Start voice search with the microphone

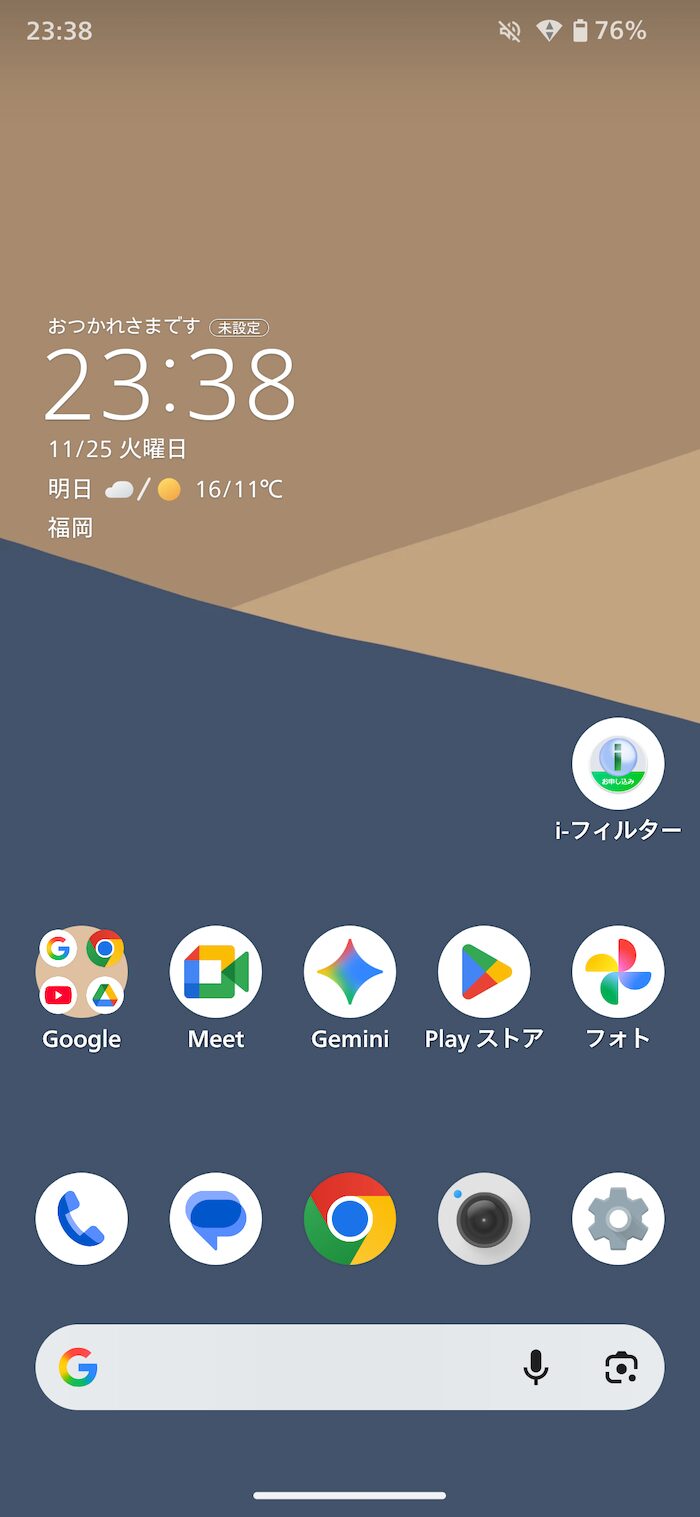[536, 1367]
